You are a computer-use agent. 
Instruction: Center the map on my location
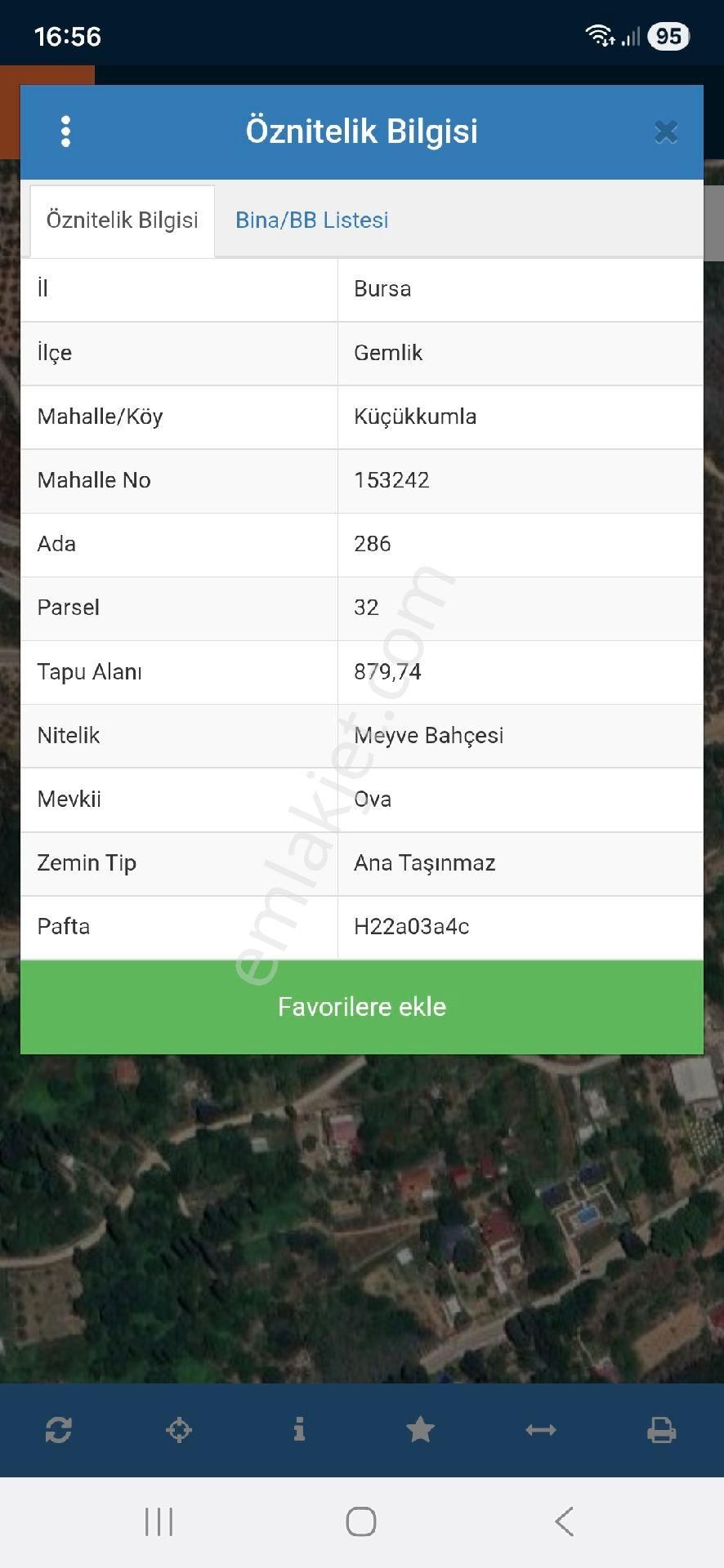coord(179,1430)
